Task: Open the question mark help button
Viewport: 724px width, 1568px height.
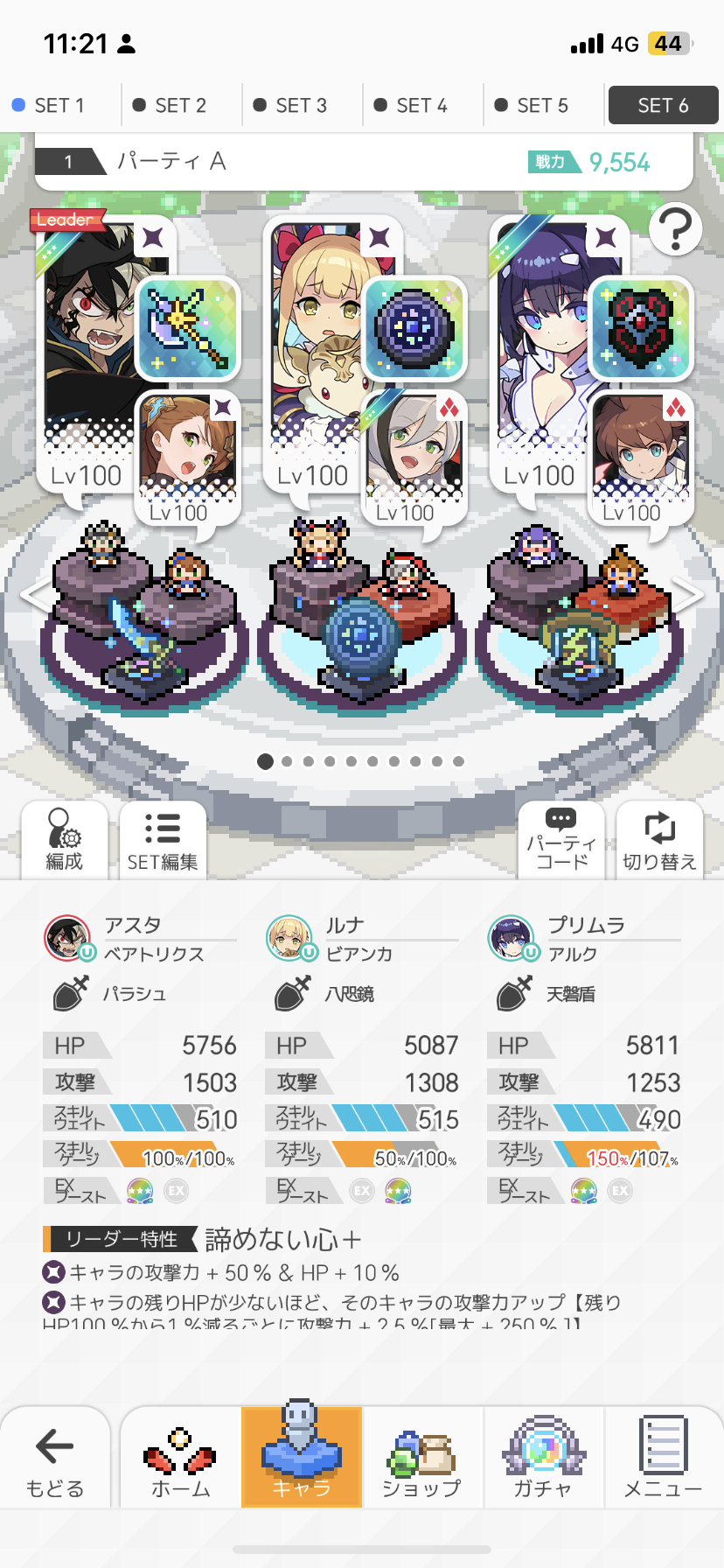Action: (675, 229)
